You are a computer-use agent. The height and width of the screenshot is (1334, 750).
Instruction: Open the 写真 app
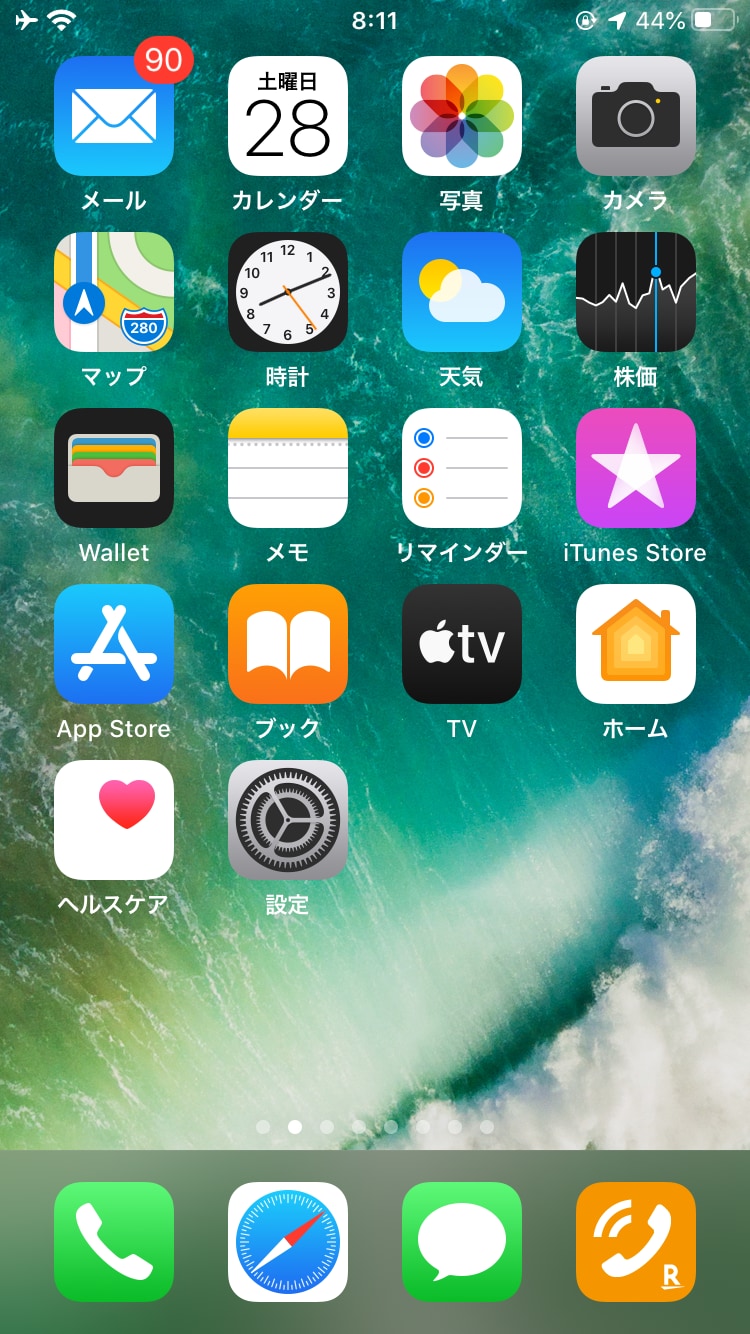coord(462,116)
